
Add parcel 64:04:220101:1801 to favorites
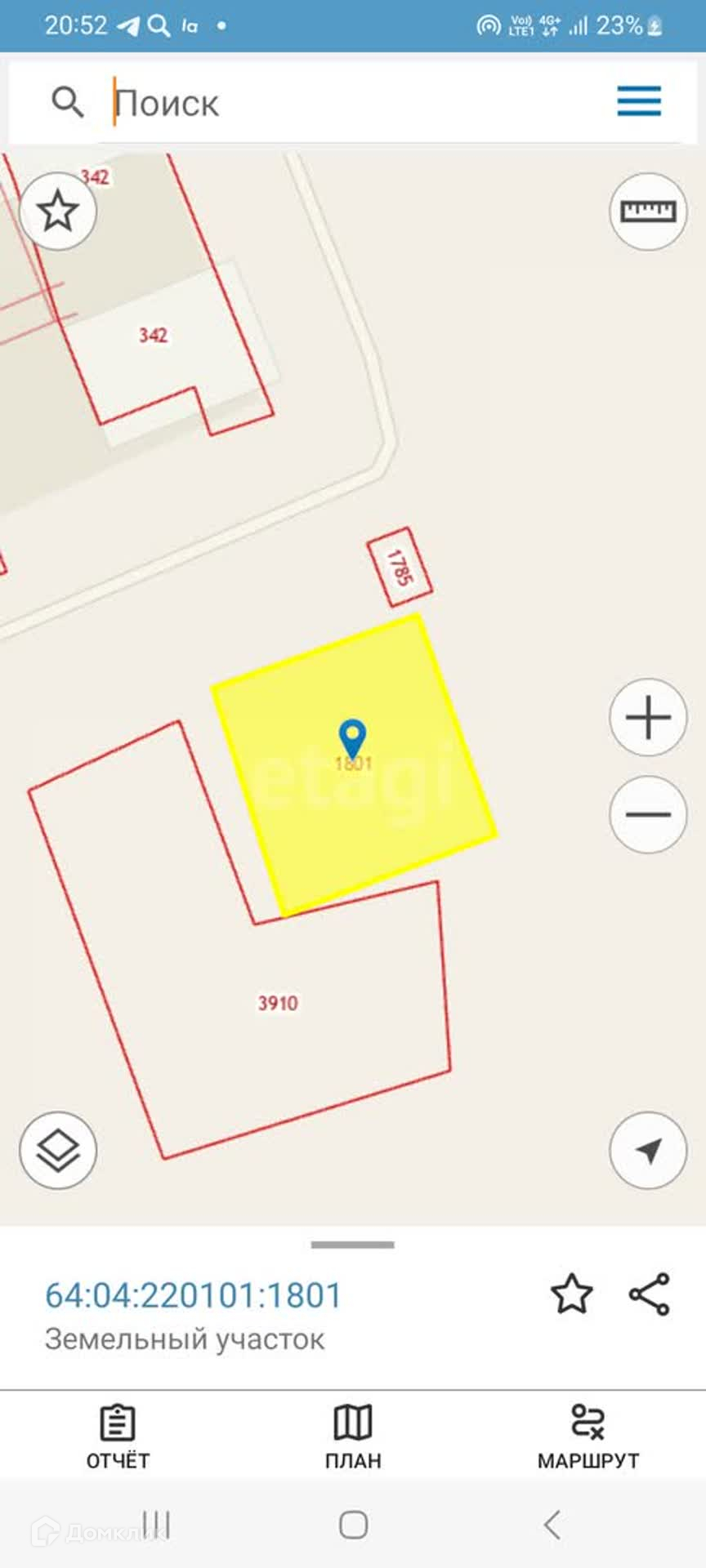click(x=571, y=1294)
